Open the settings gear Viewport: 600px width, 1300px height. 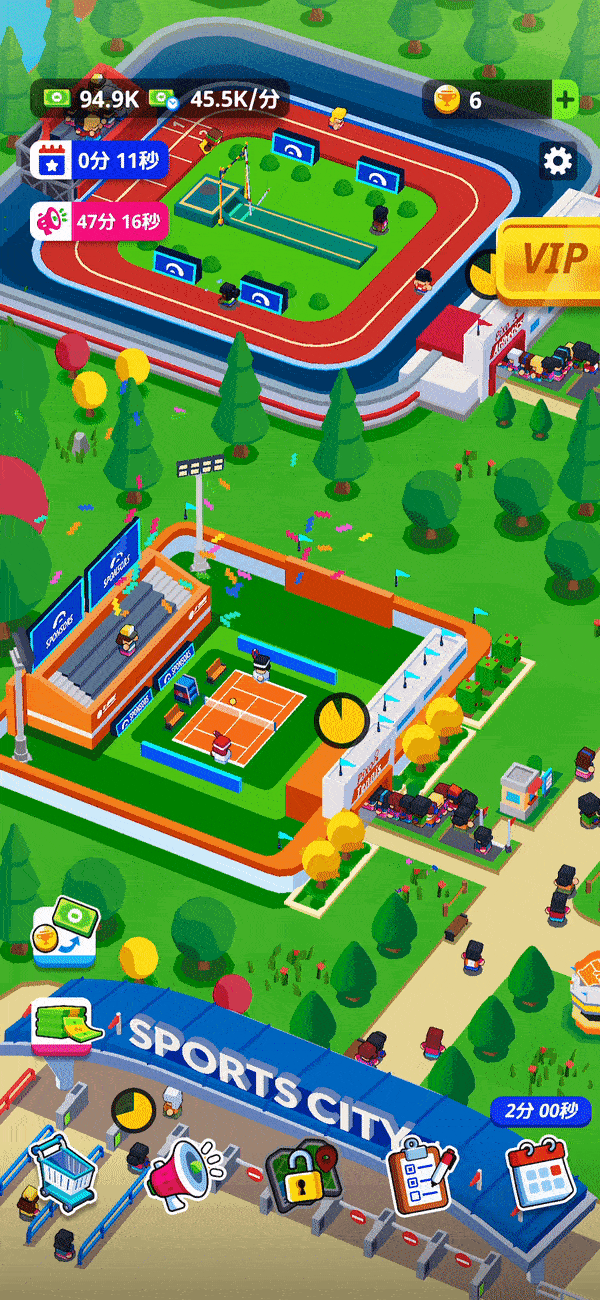(557, 161)
